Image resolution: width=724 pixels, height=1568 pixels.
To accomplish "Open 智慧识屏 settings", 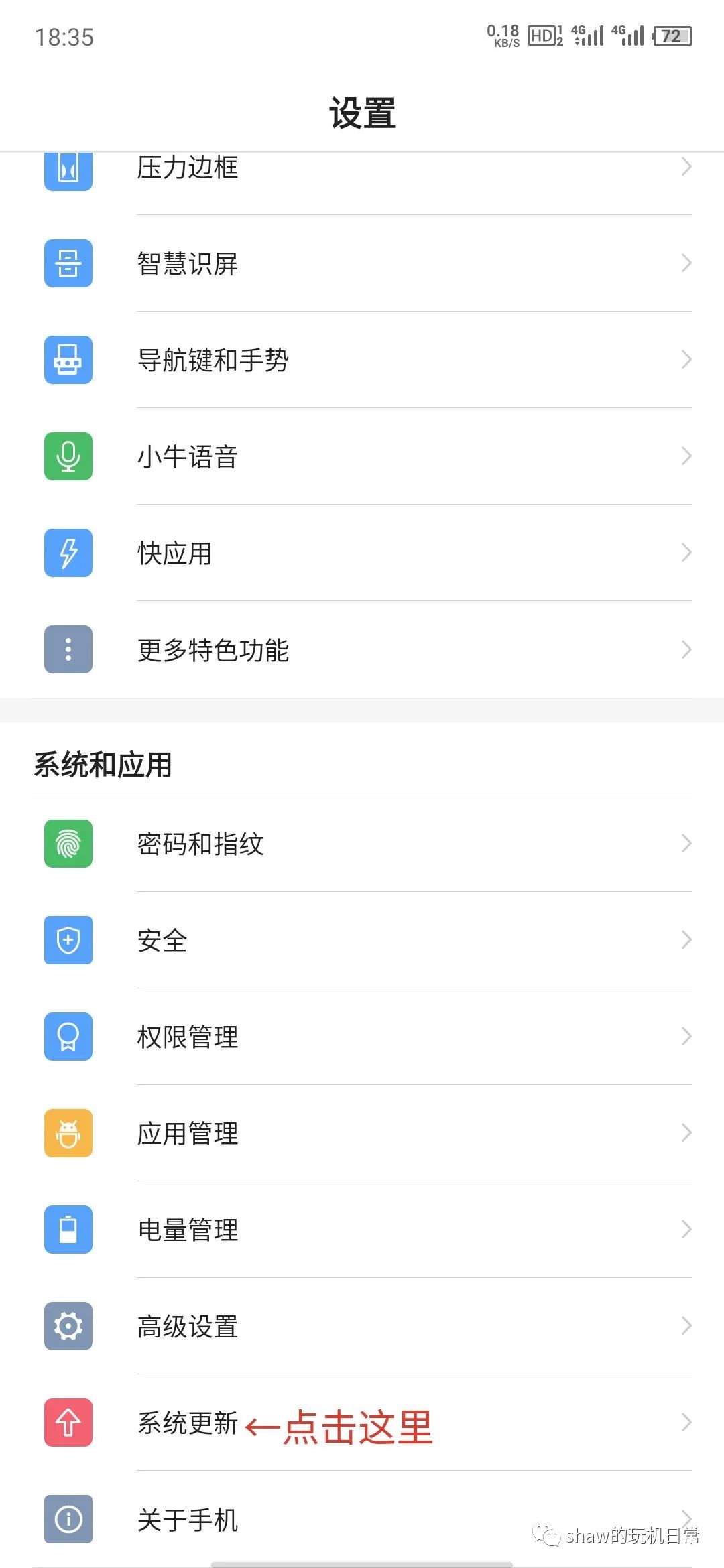I will 362,263.
